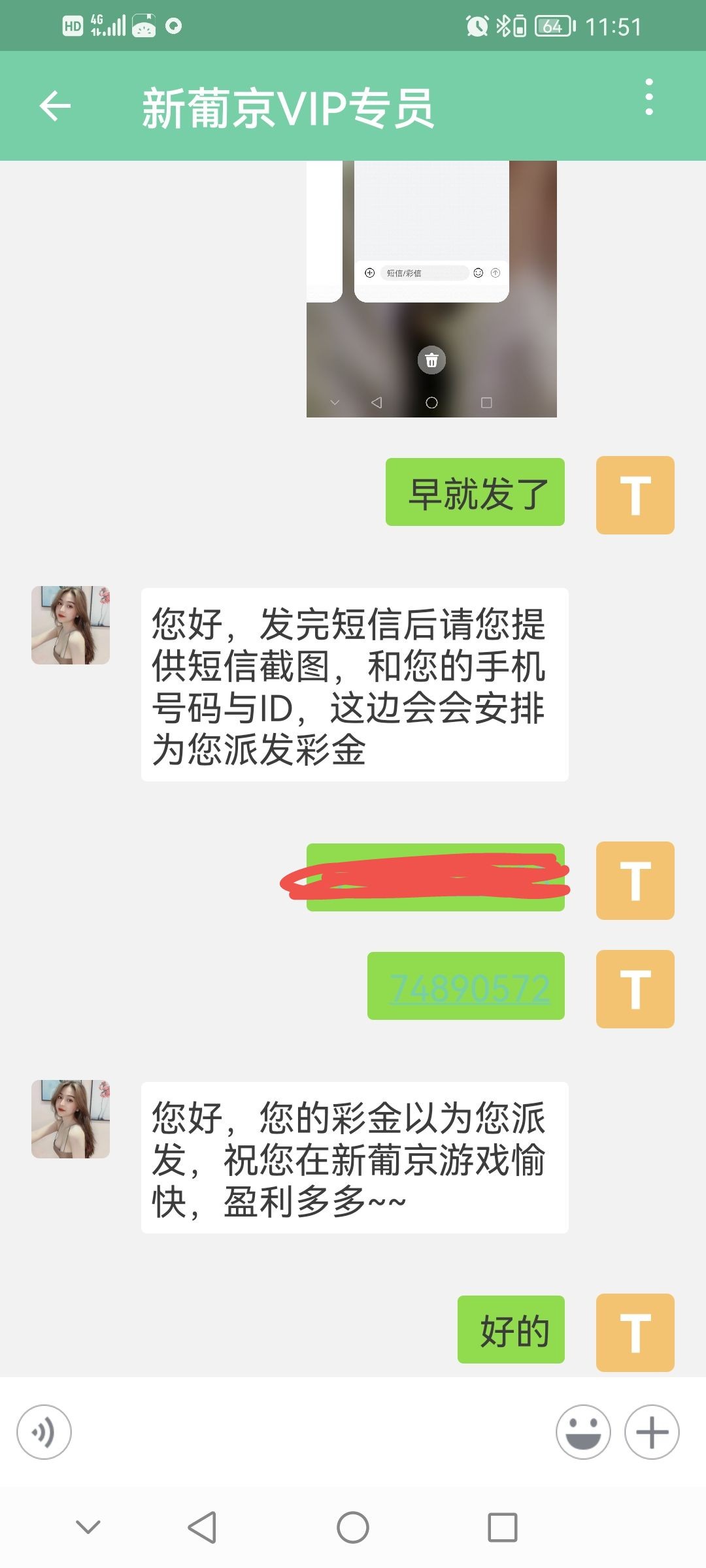Image resolution: width=706 pixels, height=1568 pixels.
Task: Go to the system home screen
Action: (353, 1527)
